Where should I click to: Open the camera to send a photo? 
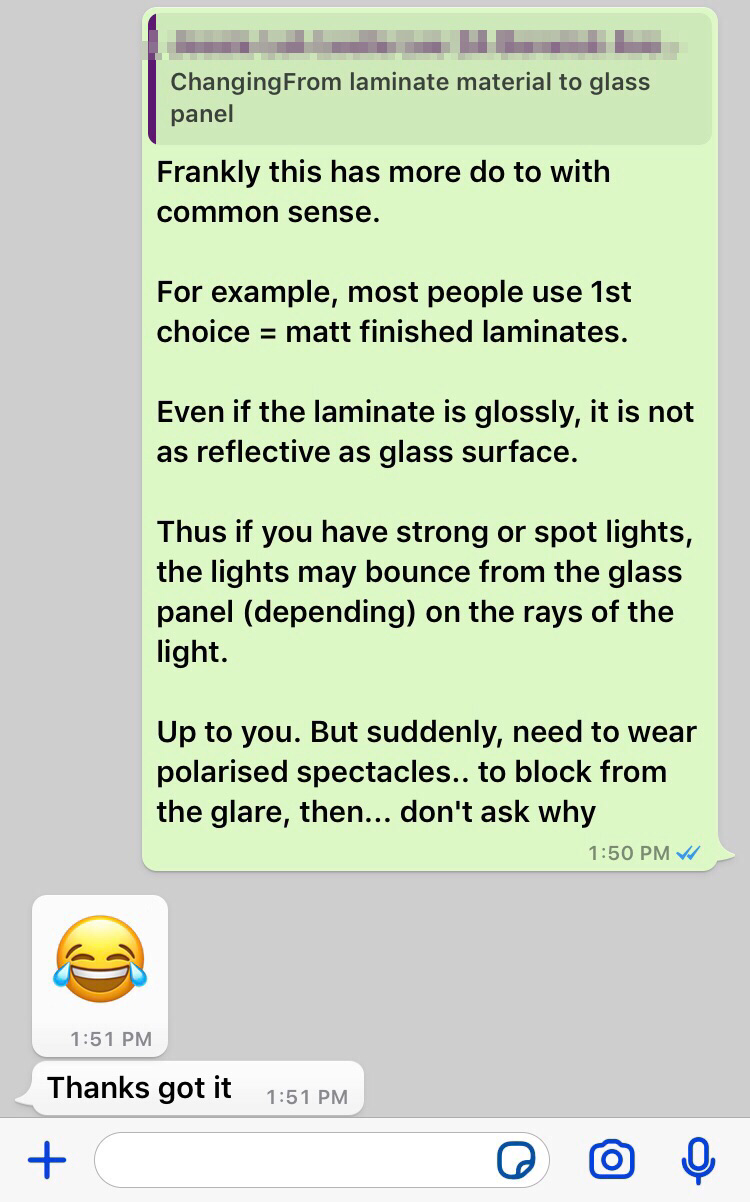[x=611, y=1160]
